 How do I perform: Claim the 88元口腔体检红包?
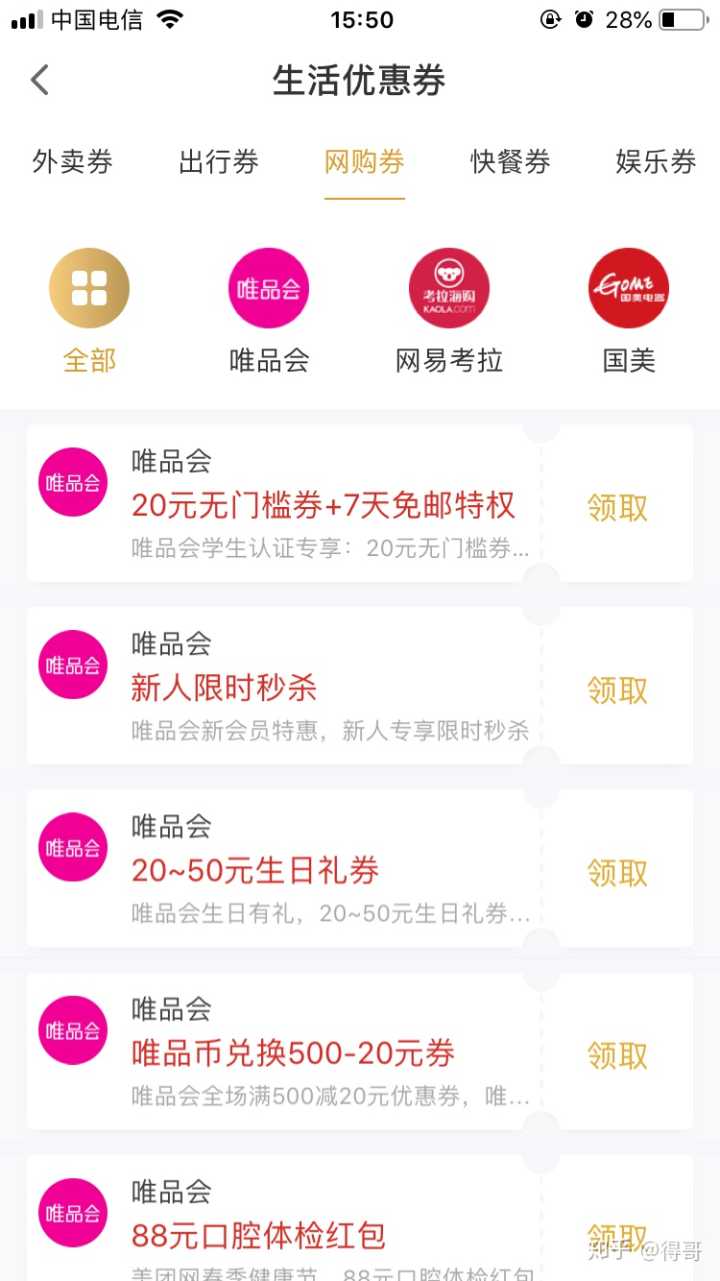pos(617,1236)
